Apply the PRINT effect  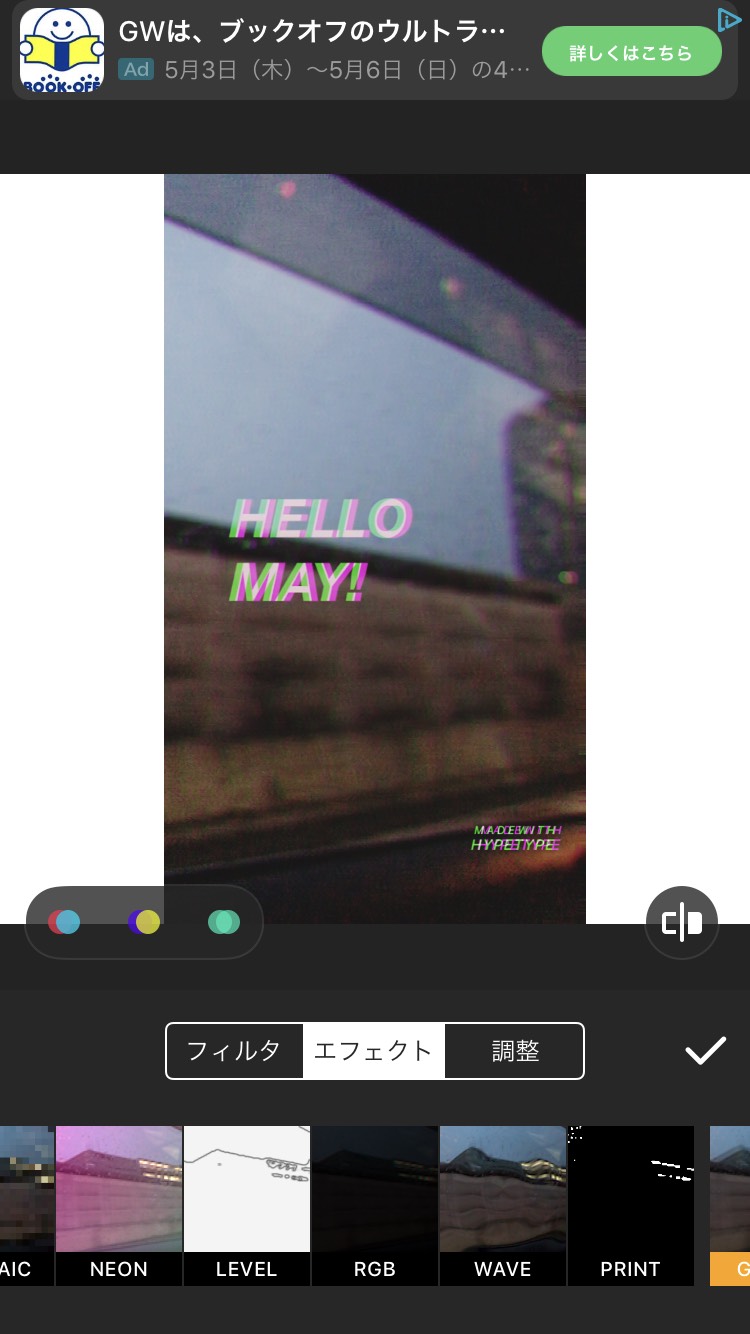[631, 1205]
